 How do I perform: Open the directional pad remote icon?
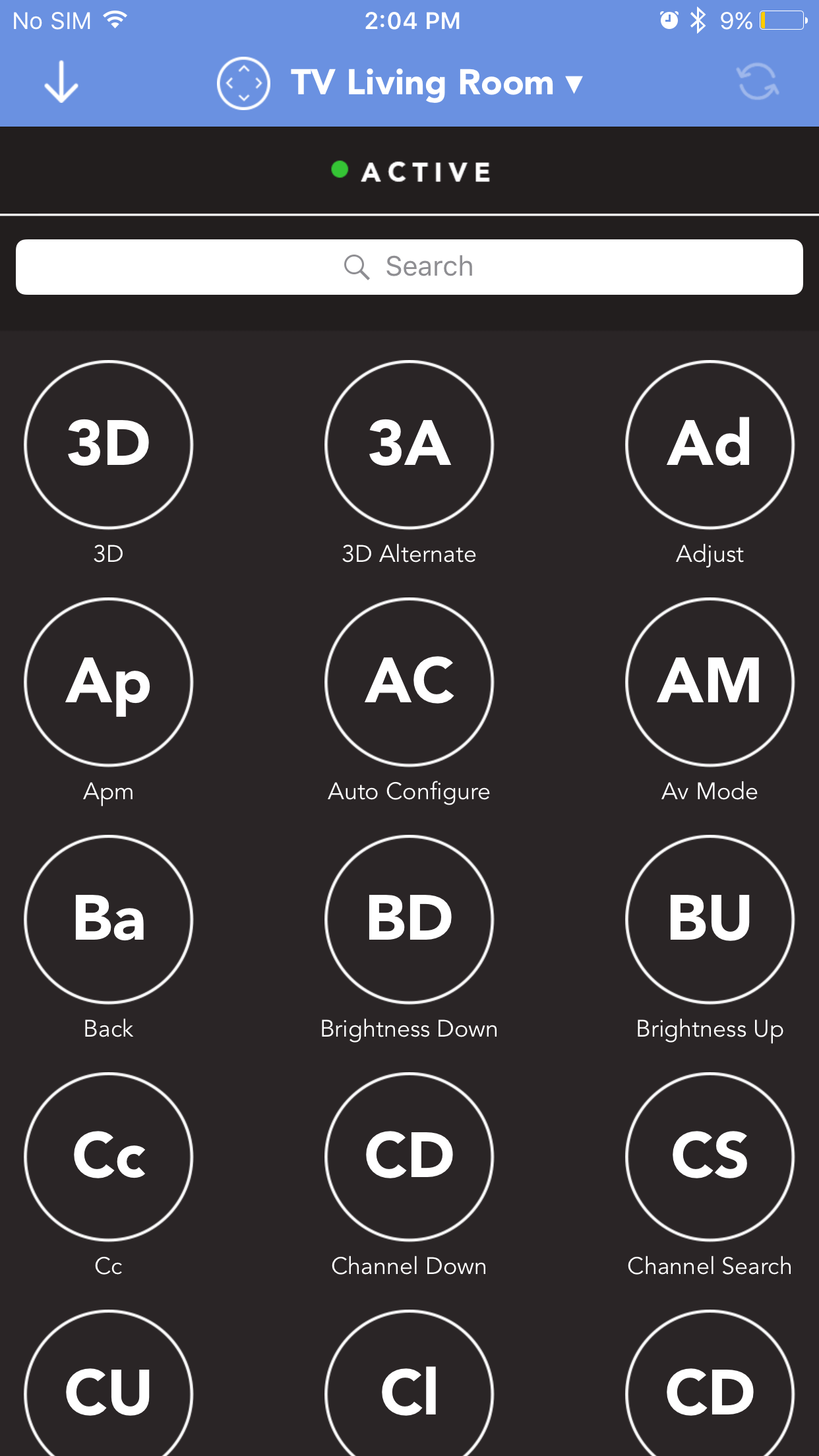[243, 84]
